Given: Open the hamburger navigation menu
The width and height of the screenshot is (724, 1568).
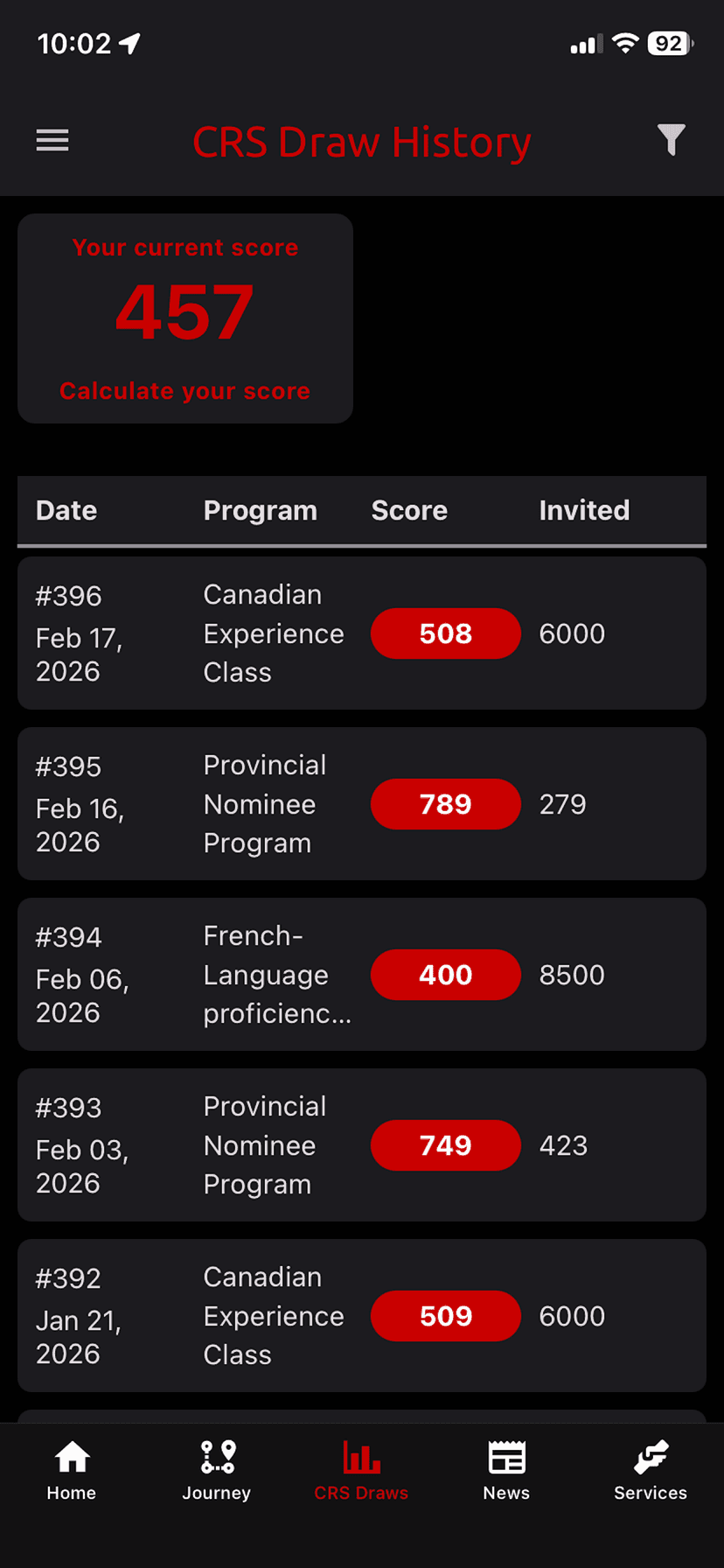Looking at the screenshot, I should 52,140.
